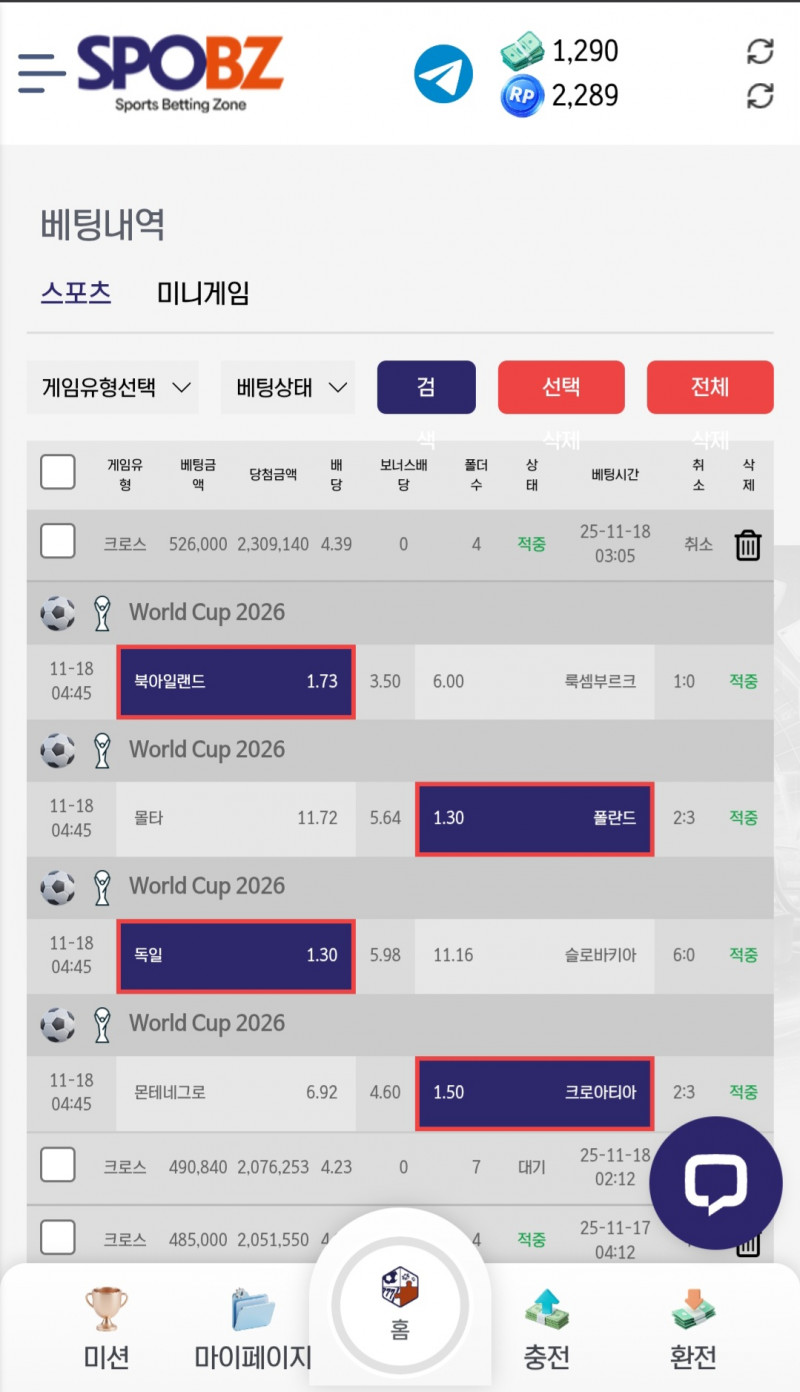This screenshot has width=800, height=1392.
Task: Select the 스포츠 tab
Action: 76,293
